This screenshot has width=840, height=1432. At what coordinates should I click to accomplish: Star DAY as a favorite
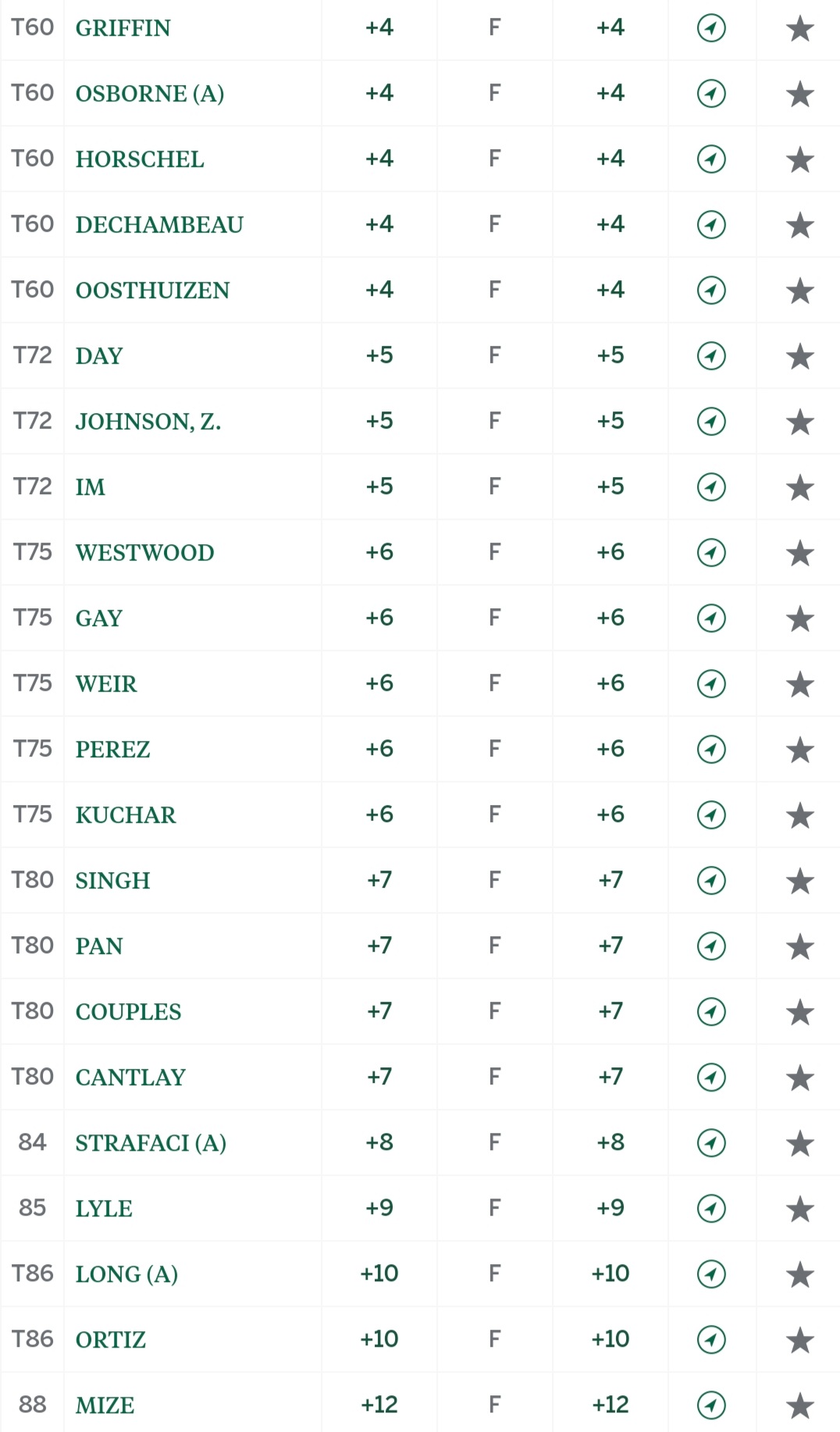pyautogui.click(x=800, y=357)
